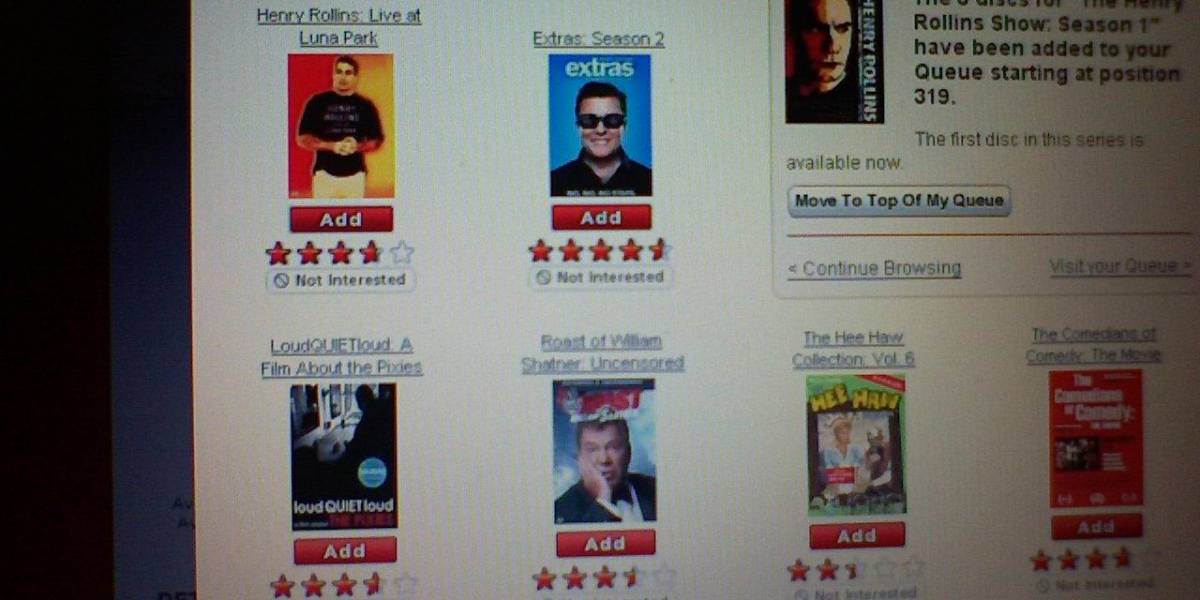1200x600 pixels.
Task: Select the Hee Haw Collection cover image
Action: (x=856, y=445)
